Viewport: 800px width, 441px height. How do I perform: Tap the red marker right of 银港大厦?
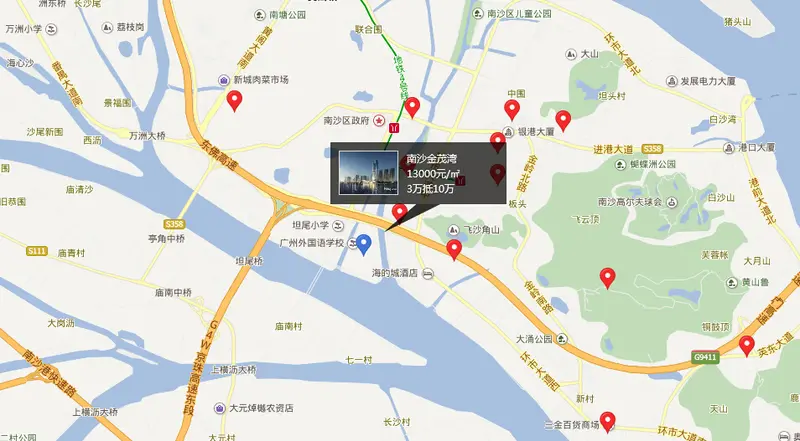point(563,121)
